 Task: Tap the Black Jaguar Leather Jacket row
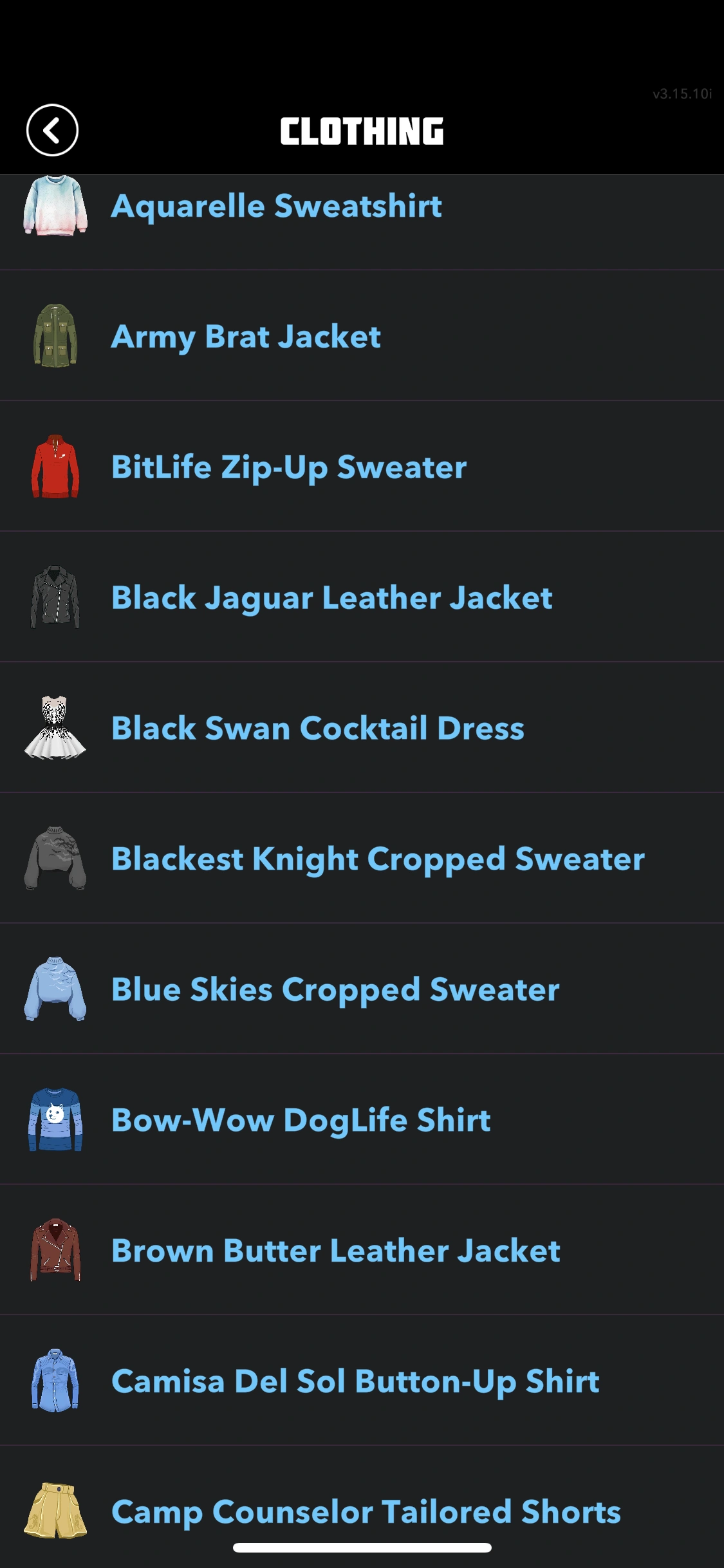coord(331,598)
